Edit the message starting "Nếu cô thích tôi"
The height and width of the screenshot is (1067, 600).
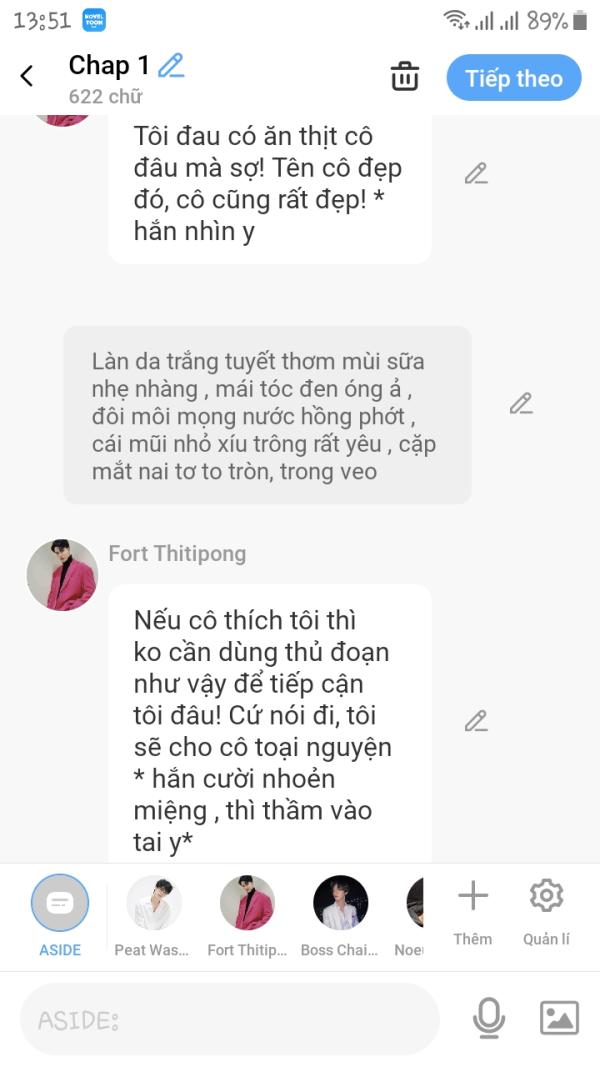pyautogui.click(x=476, y=721)
